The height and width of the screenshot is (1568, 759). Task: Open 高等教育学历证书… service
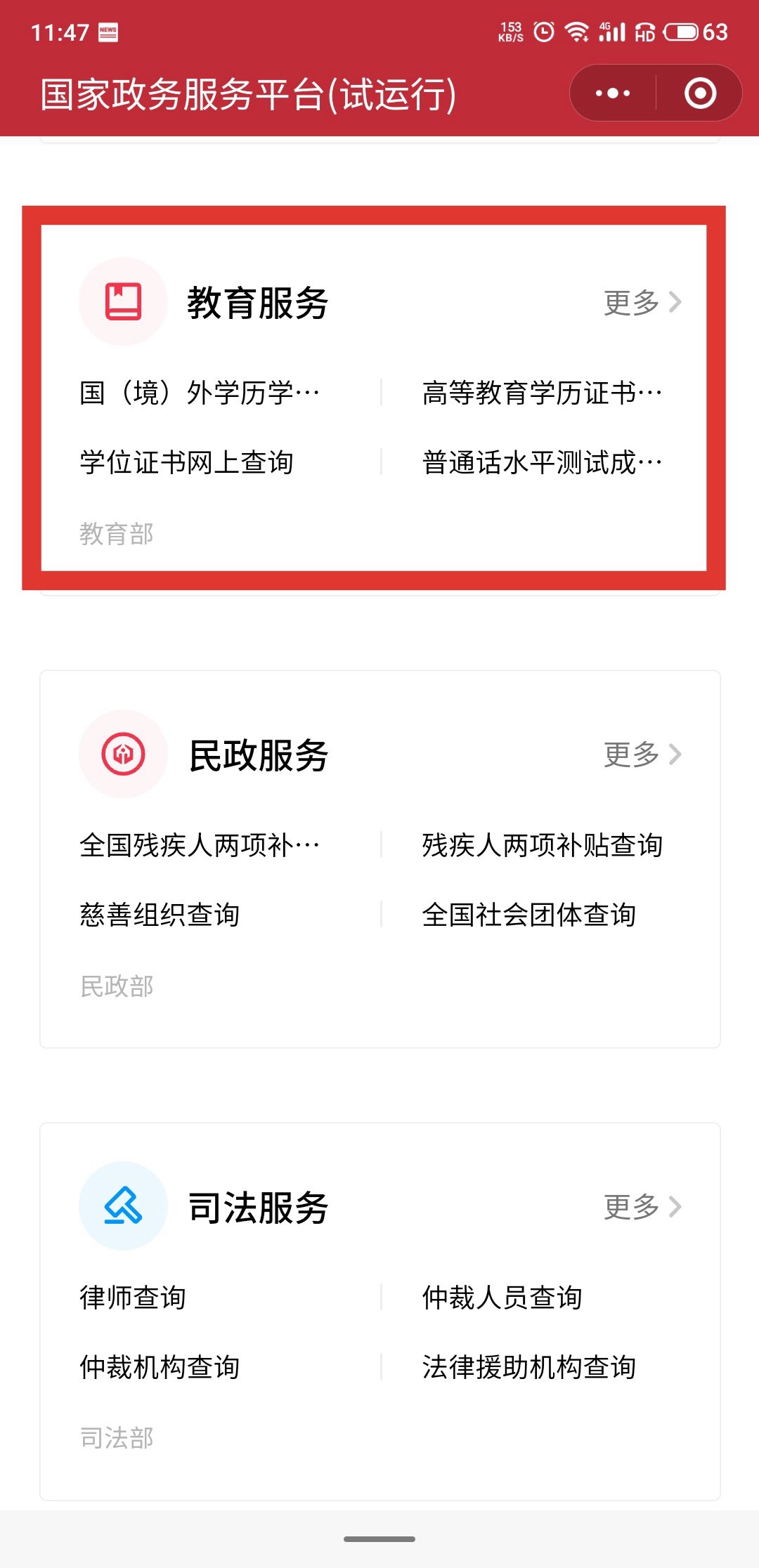(x=543, y=393)
